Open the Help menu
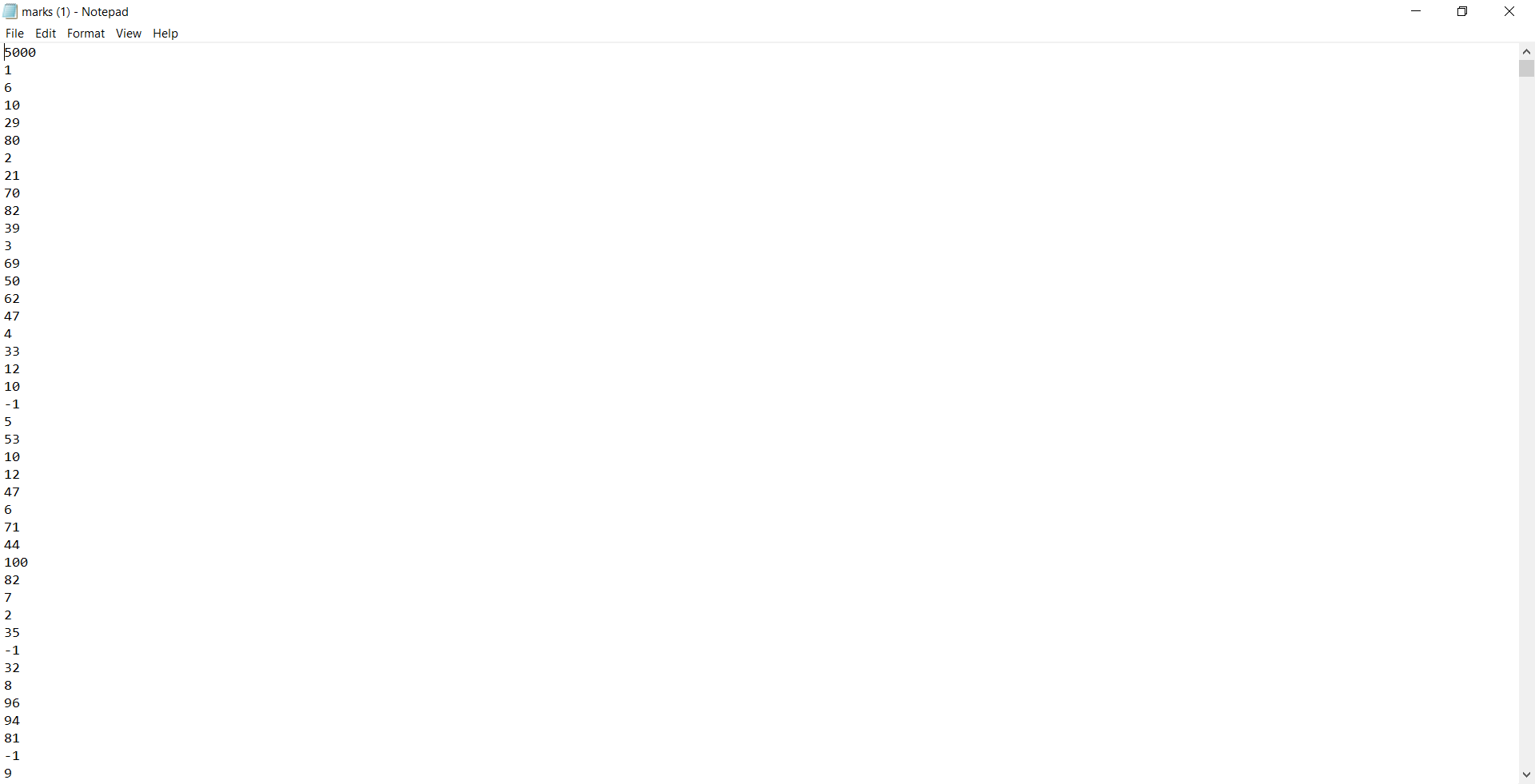1535x784 pixels. 165,34
